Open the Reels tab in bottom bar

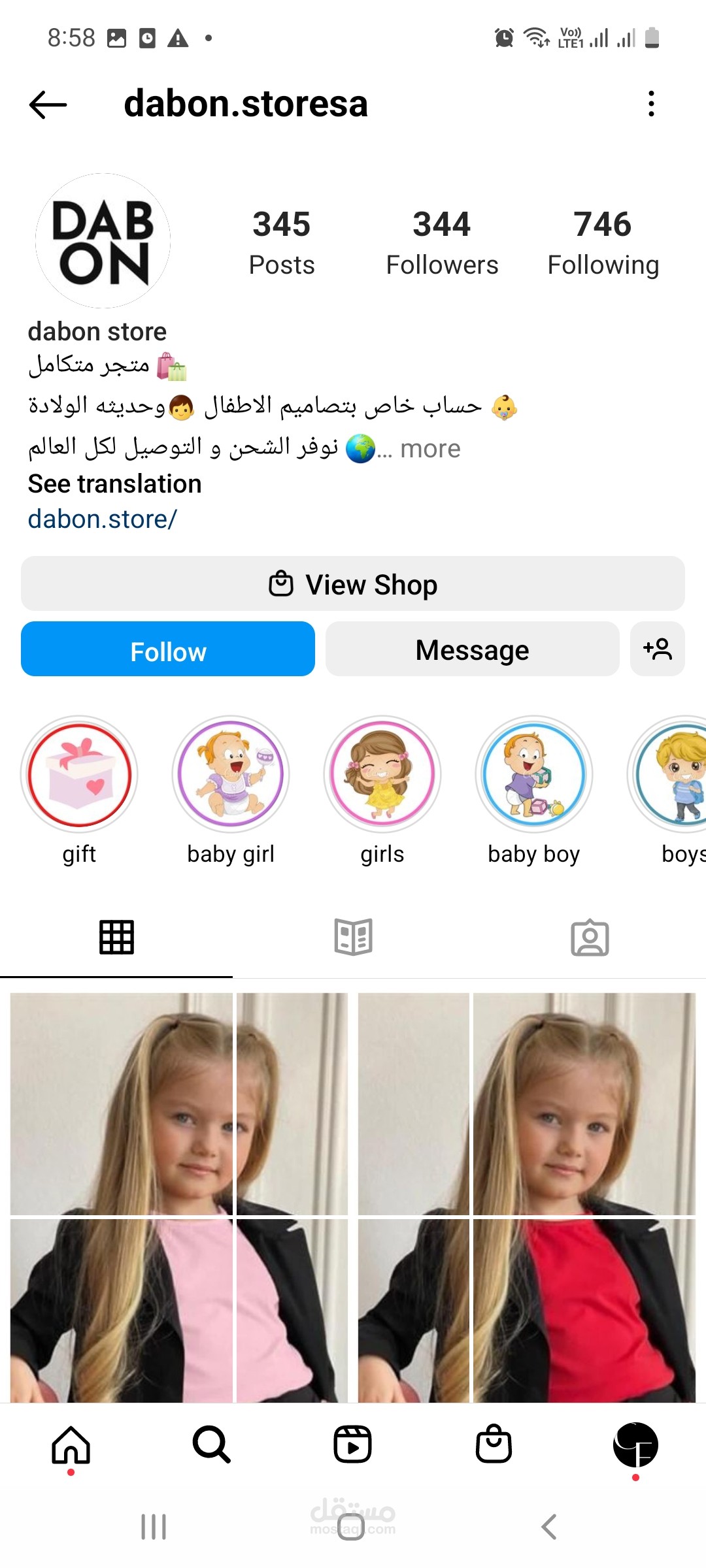point(353,1445)
